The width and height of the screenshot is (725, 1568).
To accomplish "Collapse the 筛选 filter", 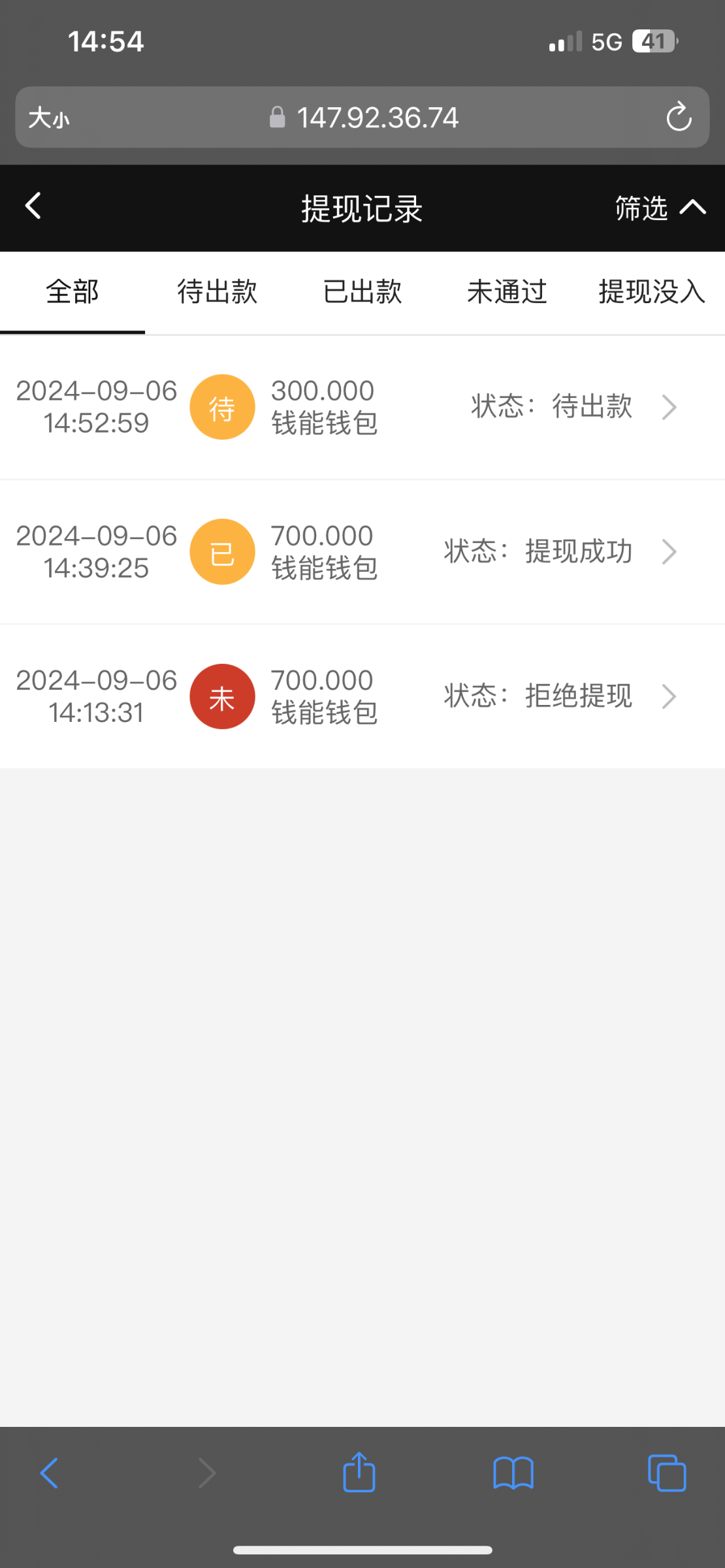I will tap(660, 208).
